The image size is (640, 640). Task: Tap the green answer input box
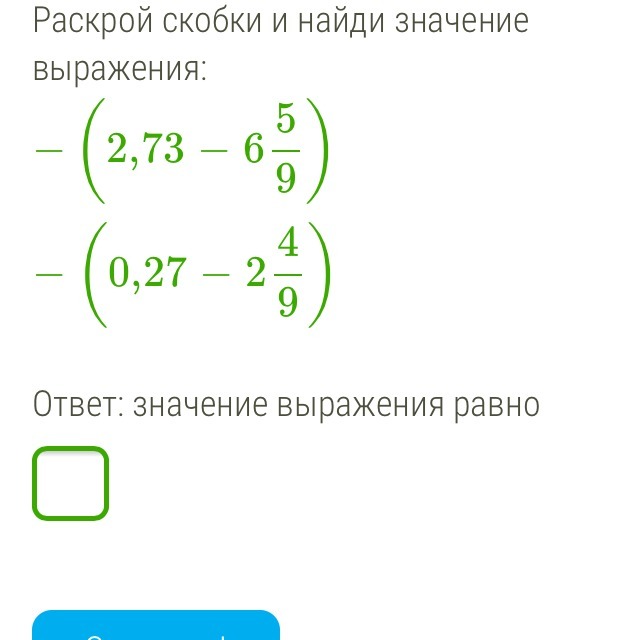click(x=70, y=484)
